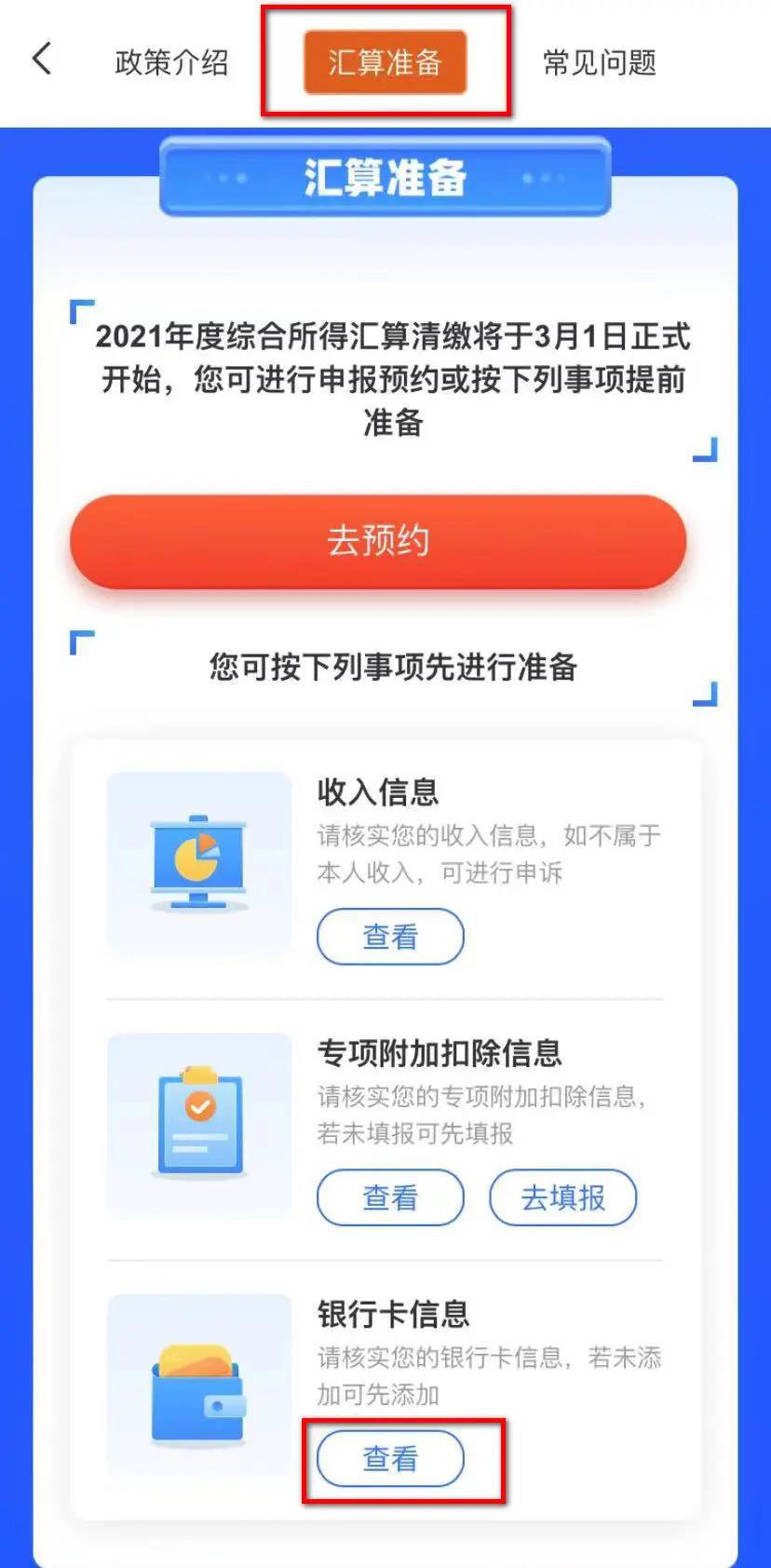
Task: Switch to the 政策介绍 tab
Action: pyautogui.click(x=171, y=62)
